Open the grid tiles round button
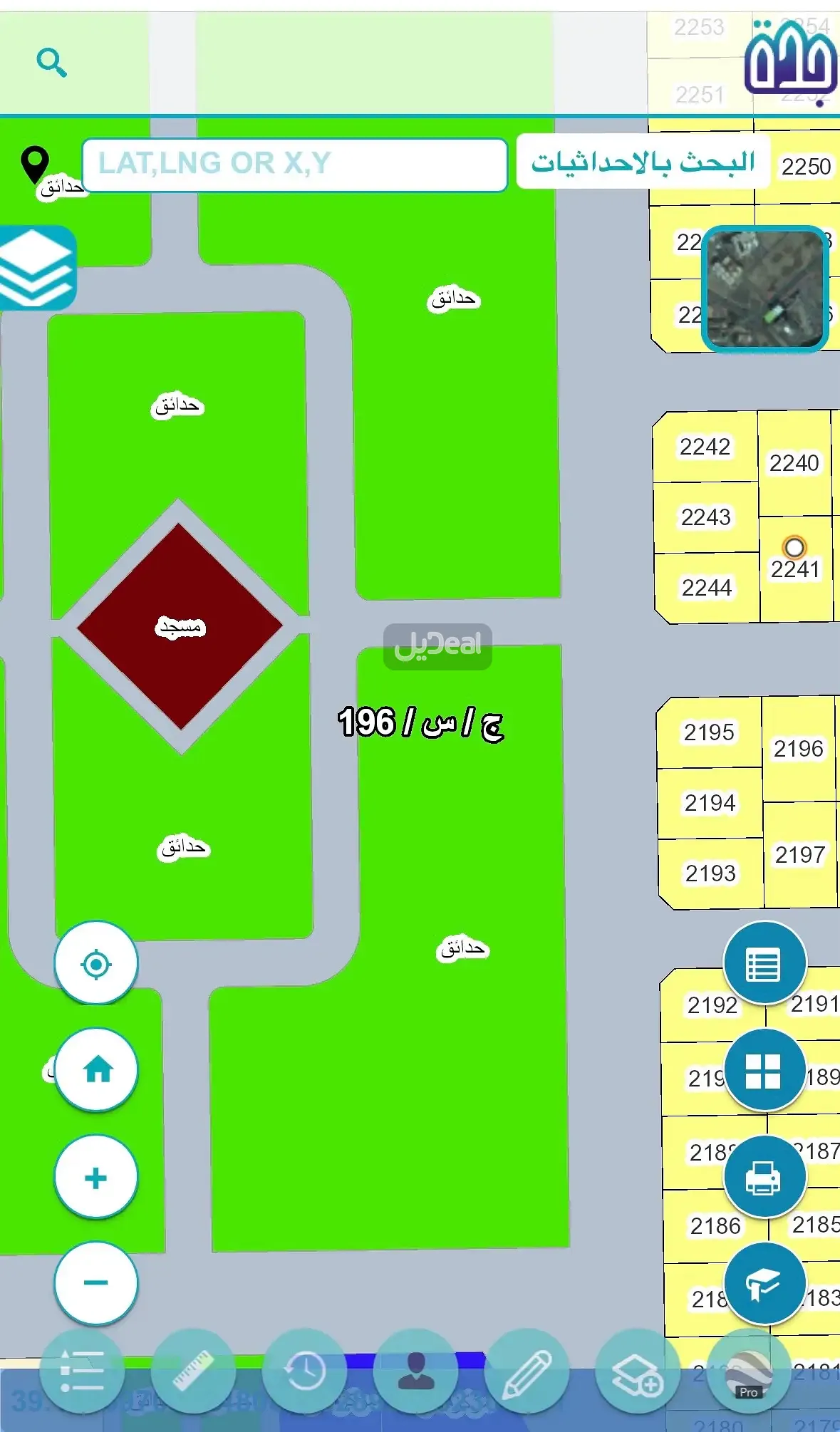 (x=764, y=1071)
